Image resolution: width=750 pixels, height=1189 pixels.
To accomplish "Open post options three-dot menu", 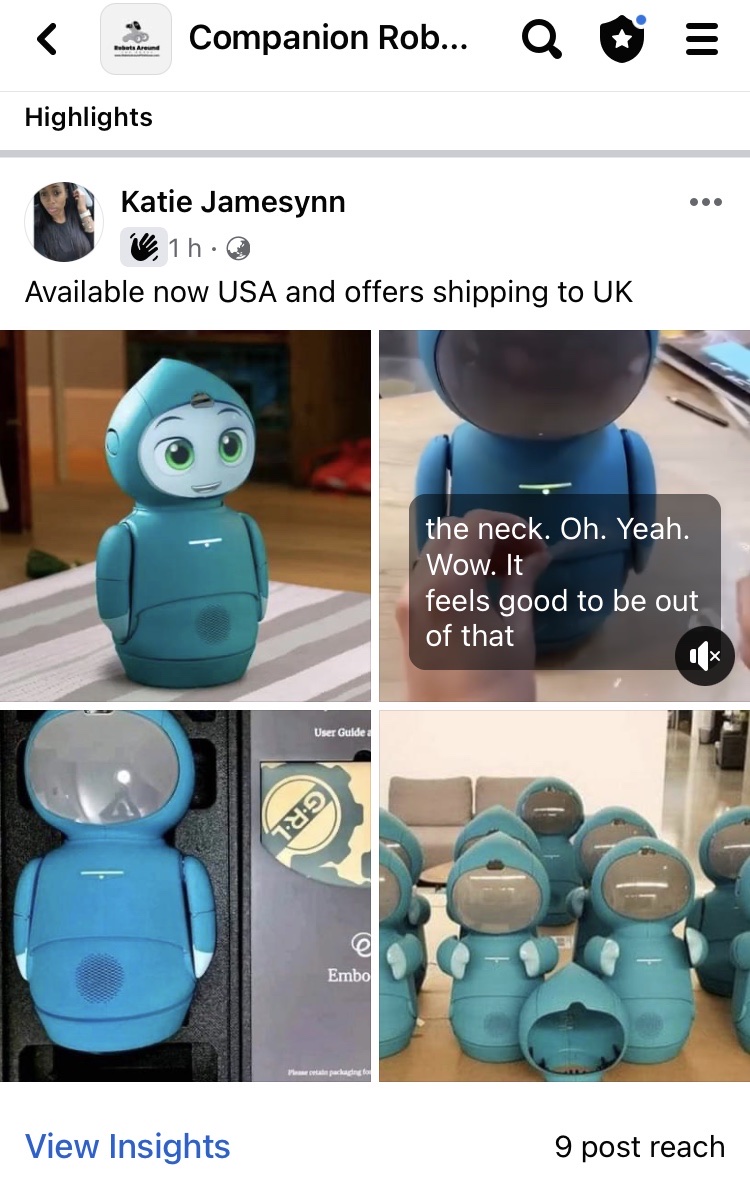I will click(705, 202).
